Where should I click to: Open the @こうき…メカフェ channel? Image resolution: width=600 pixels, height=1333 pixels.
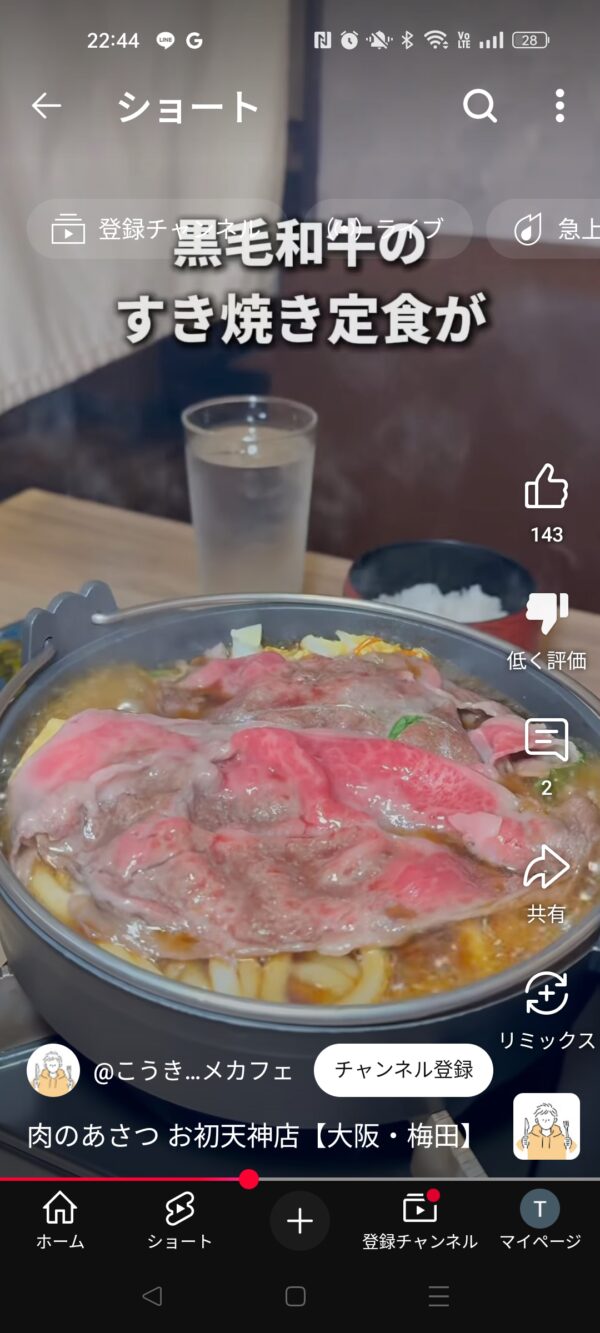tap(193, 1071)
